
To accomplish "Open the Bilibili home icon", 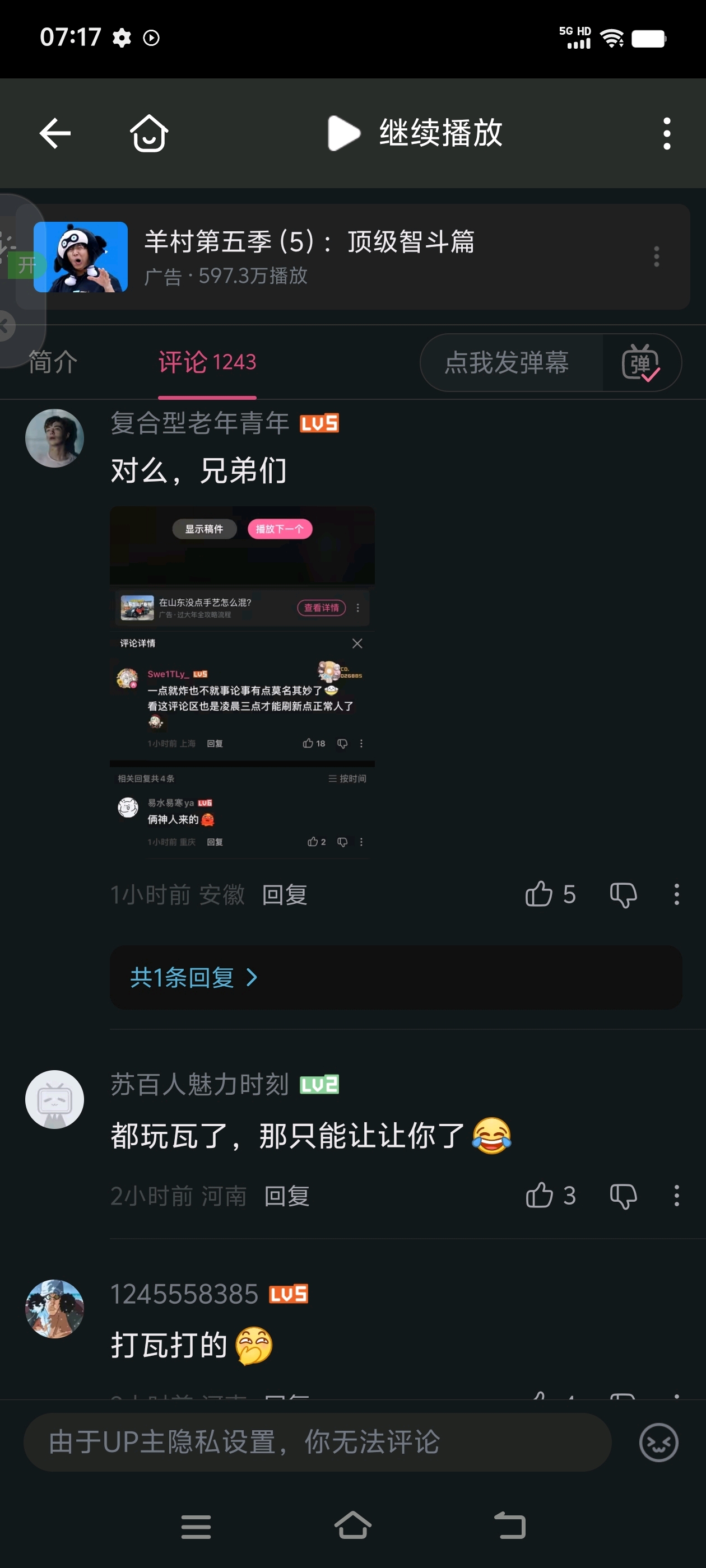I will 149,133.
